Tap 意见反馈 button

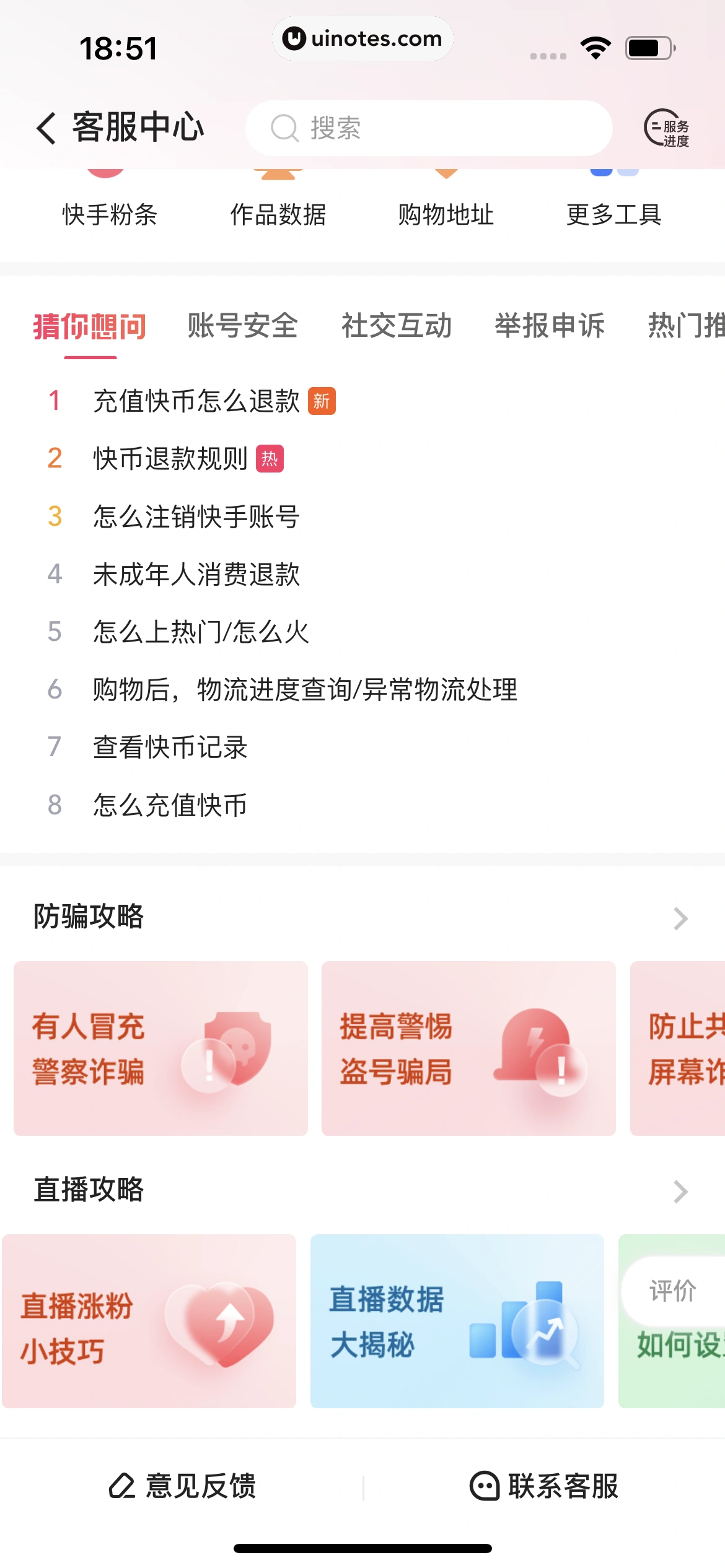pyautogui.click(x=183, y=1486)
